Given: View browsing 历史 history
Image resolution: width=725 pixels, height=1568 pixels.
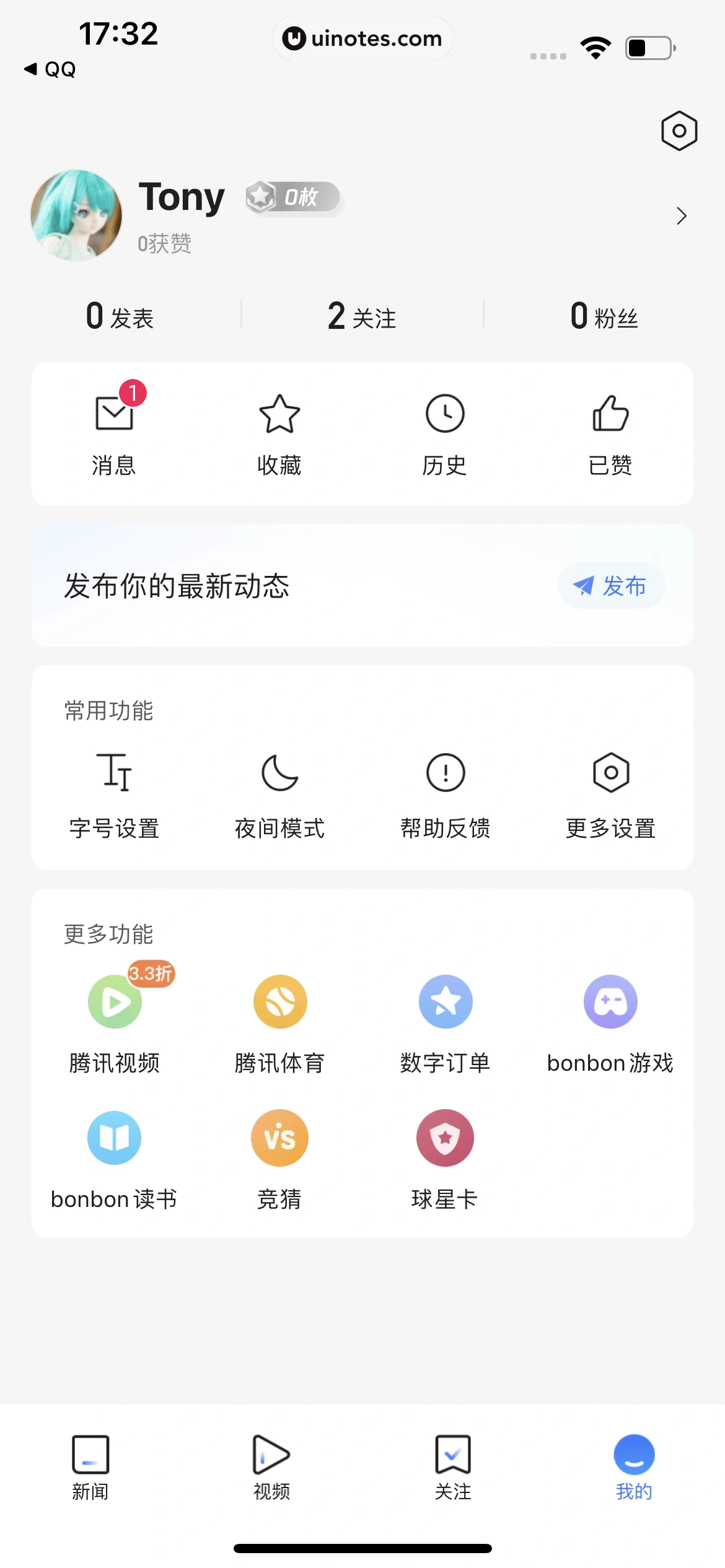Looking at the screenshot, I should click(x=445, y=430).
